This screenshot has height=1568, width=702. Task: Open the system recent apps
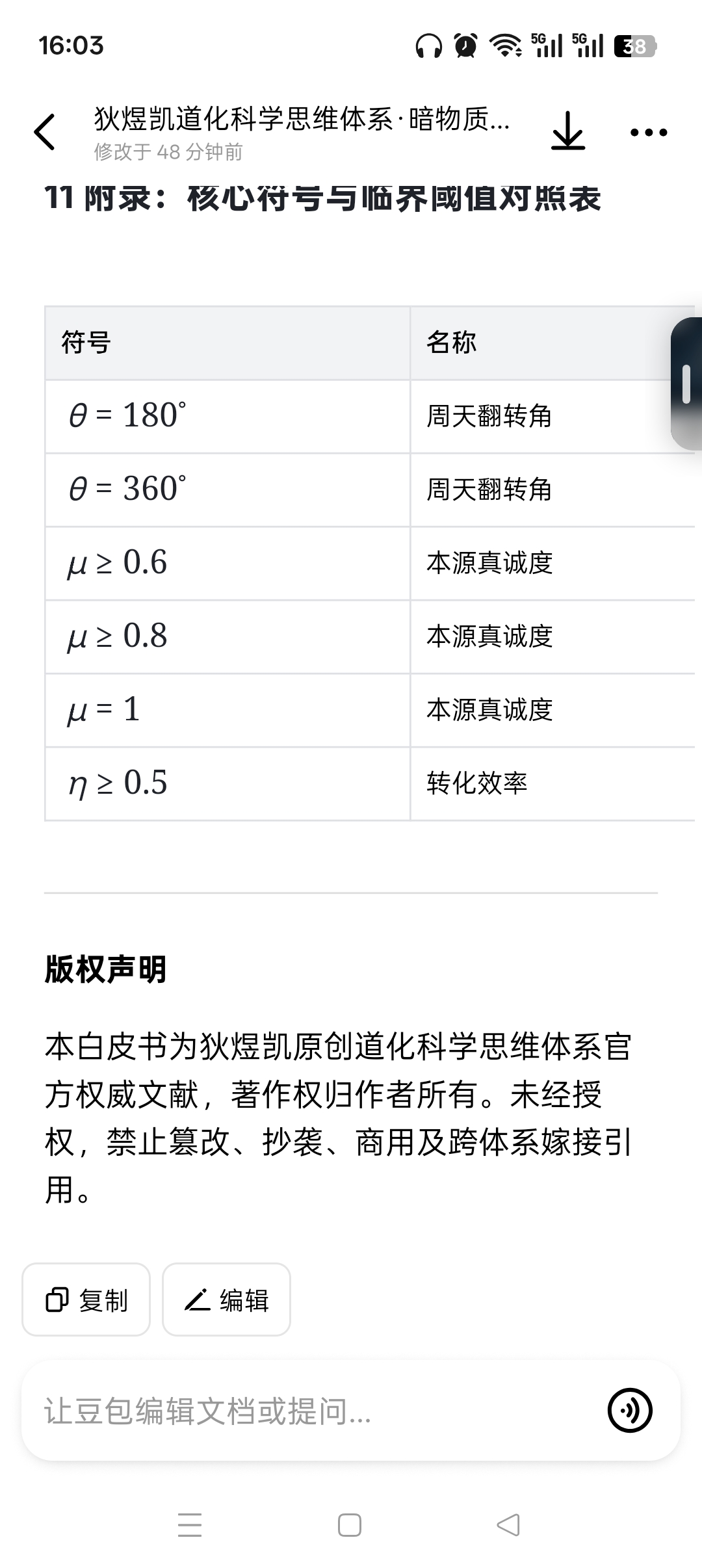pyautogui.click(x=190, y=1525)
